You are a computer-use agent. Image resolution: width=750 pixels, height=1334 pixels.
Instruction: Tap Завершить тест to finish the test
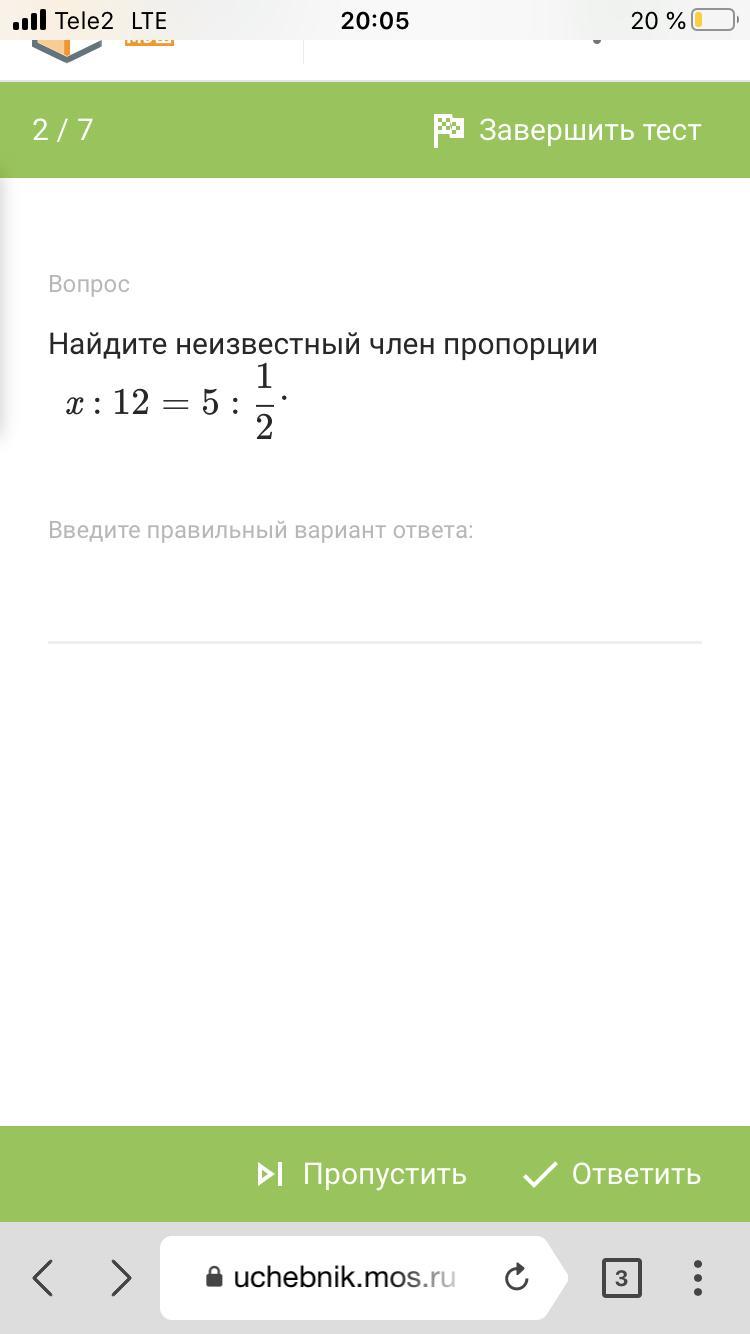[x=567, y=130]
